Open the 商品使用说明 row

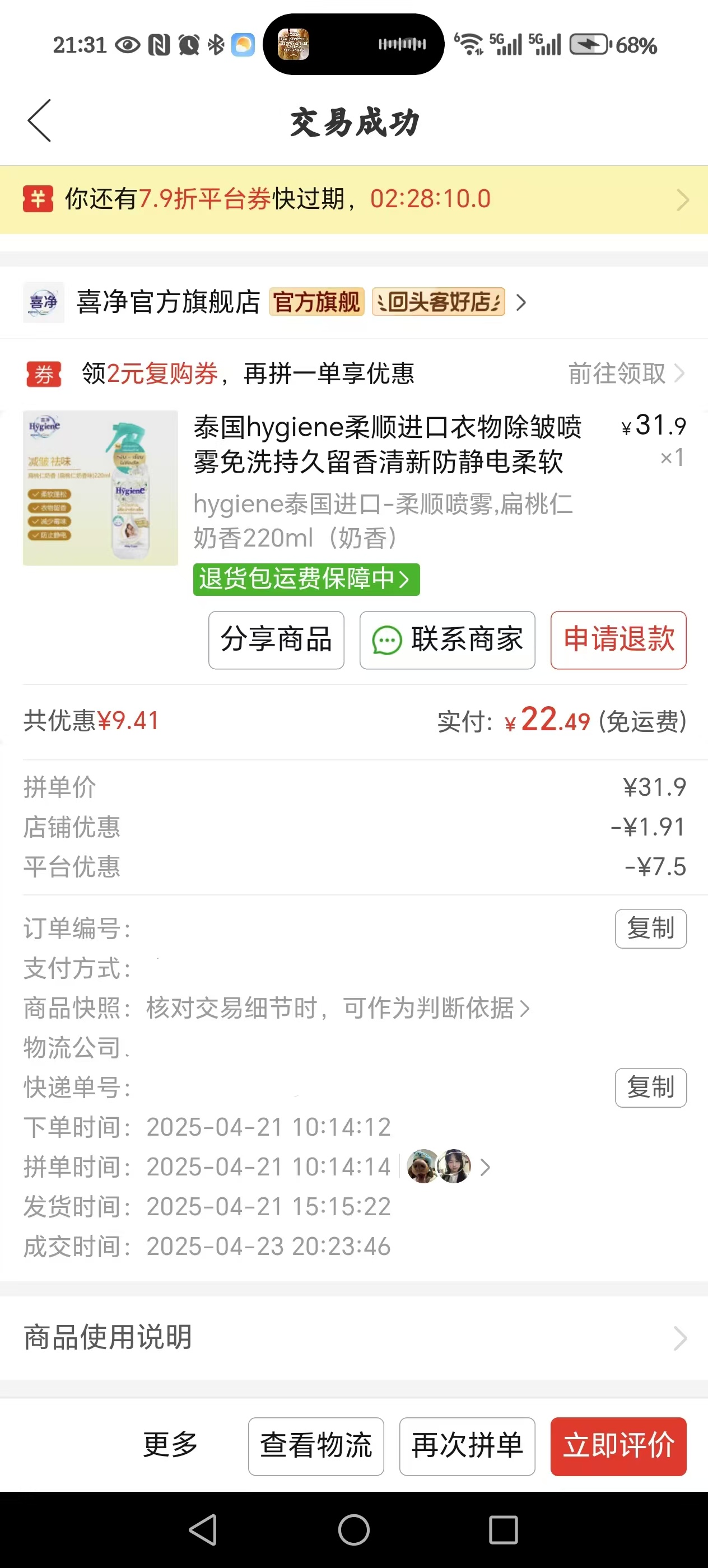(x=353, y=1337)
